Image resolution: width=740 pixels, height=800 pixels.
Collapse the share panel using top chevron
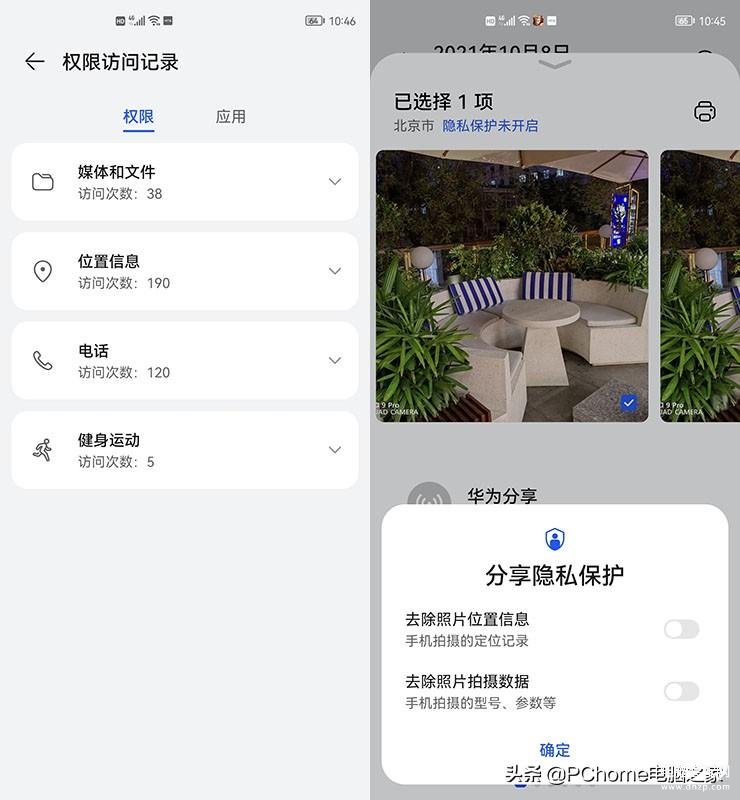click(555, 64)
